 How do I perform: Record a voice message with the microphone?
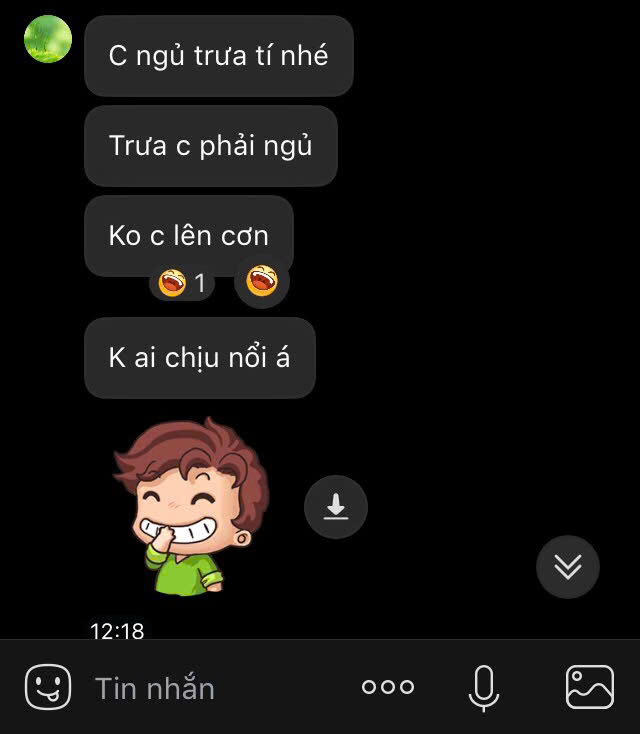484,687
